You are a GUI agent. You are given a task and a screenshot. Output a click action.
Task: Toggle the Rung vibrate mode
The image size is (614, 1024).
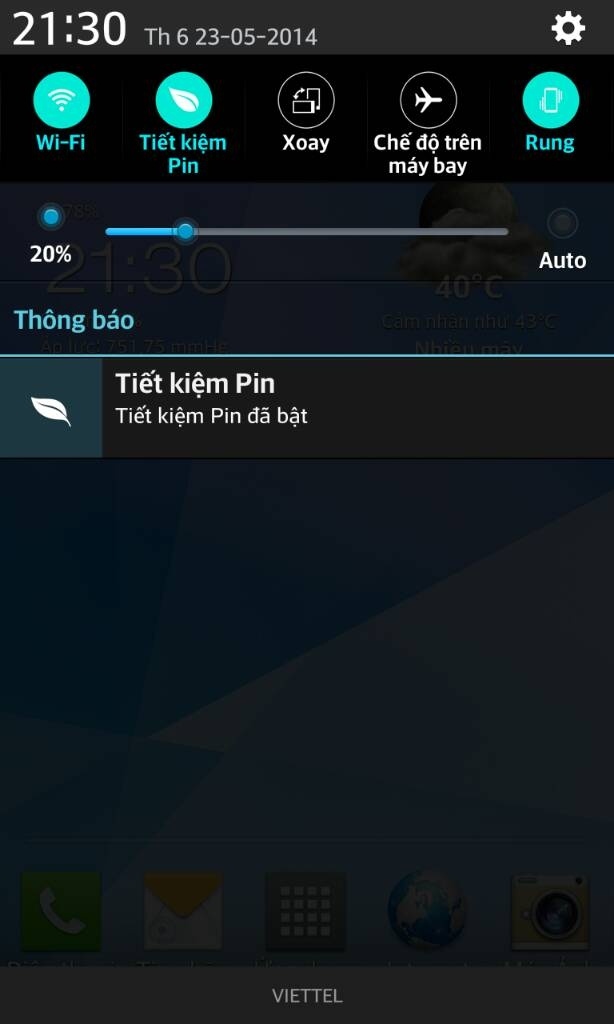(550, 101)
